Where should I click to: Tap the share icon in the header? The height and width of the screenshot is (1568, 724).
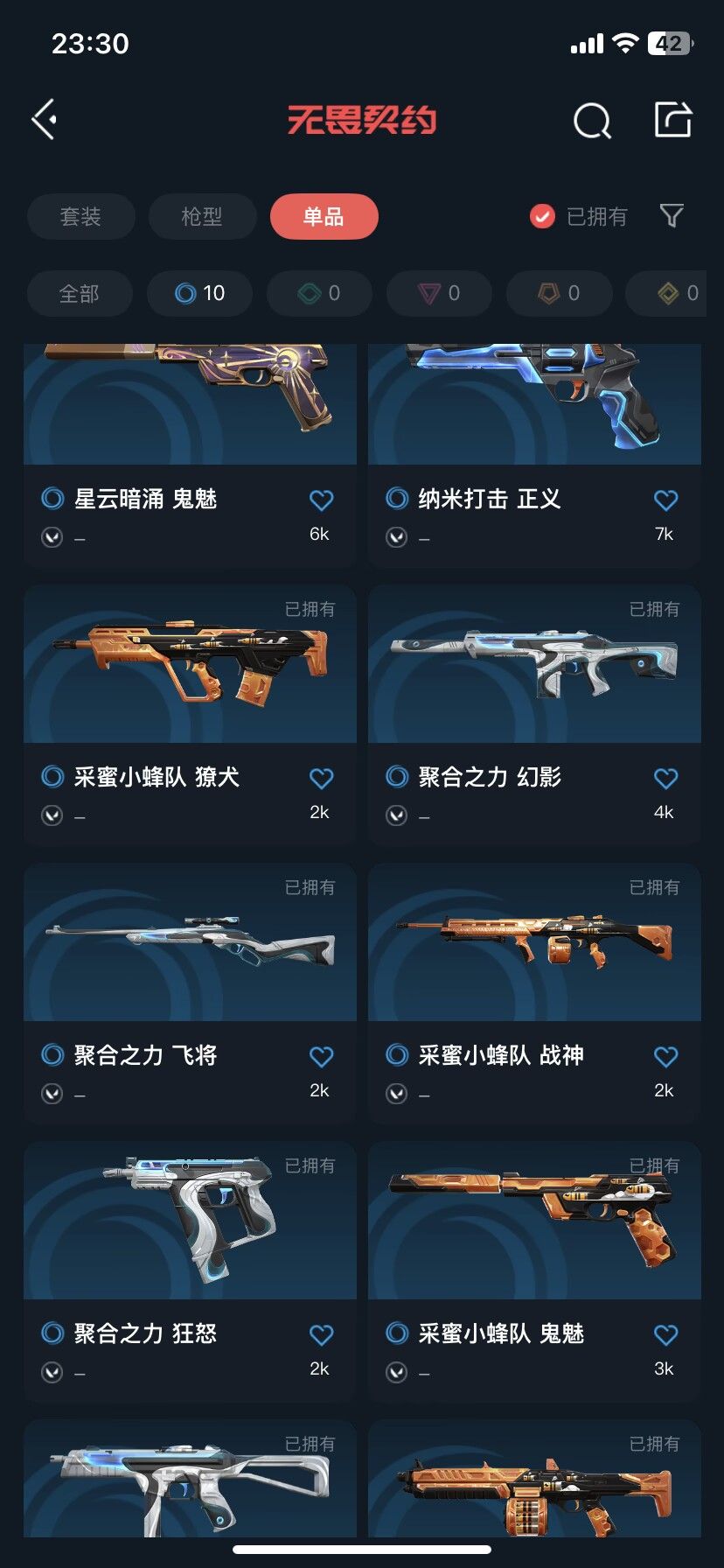(x=673, y=120)
